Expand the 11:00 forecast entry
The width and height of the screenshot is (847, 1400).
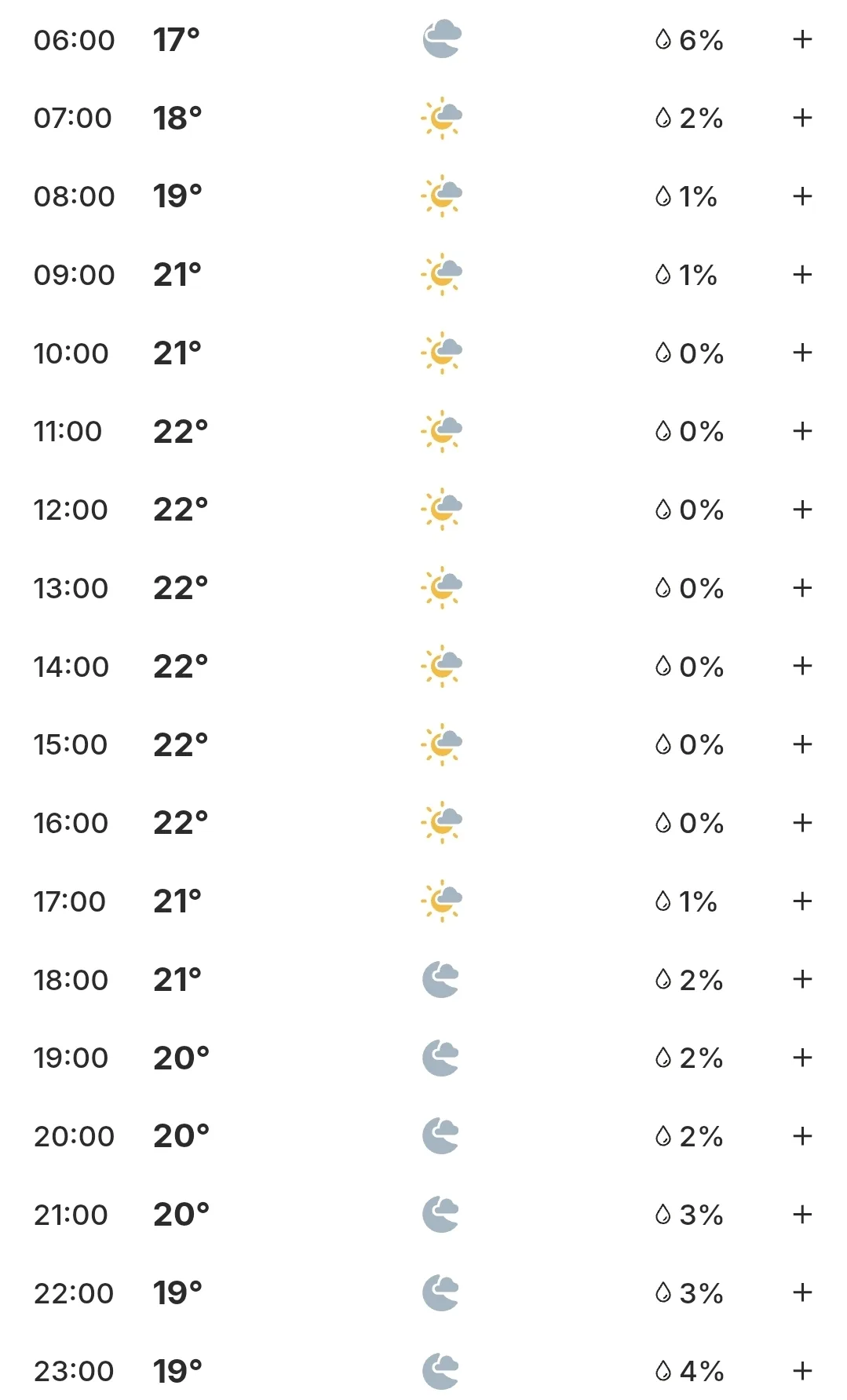pyautogui.click(x=801, y=431)
